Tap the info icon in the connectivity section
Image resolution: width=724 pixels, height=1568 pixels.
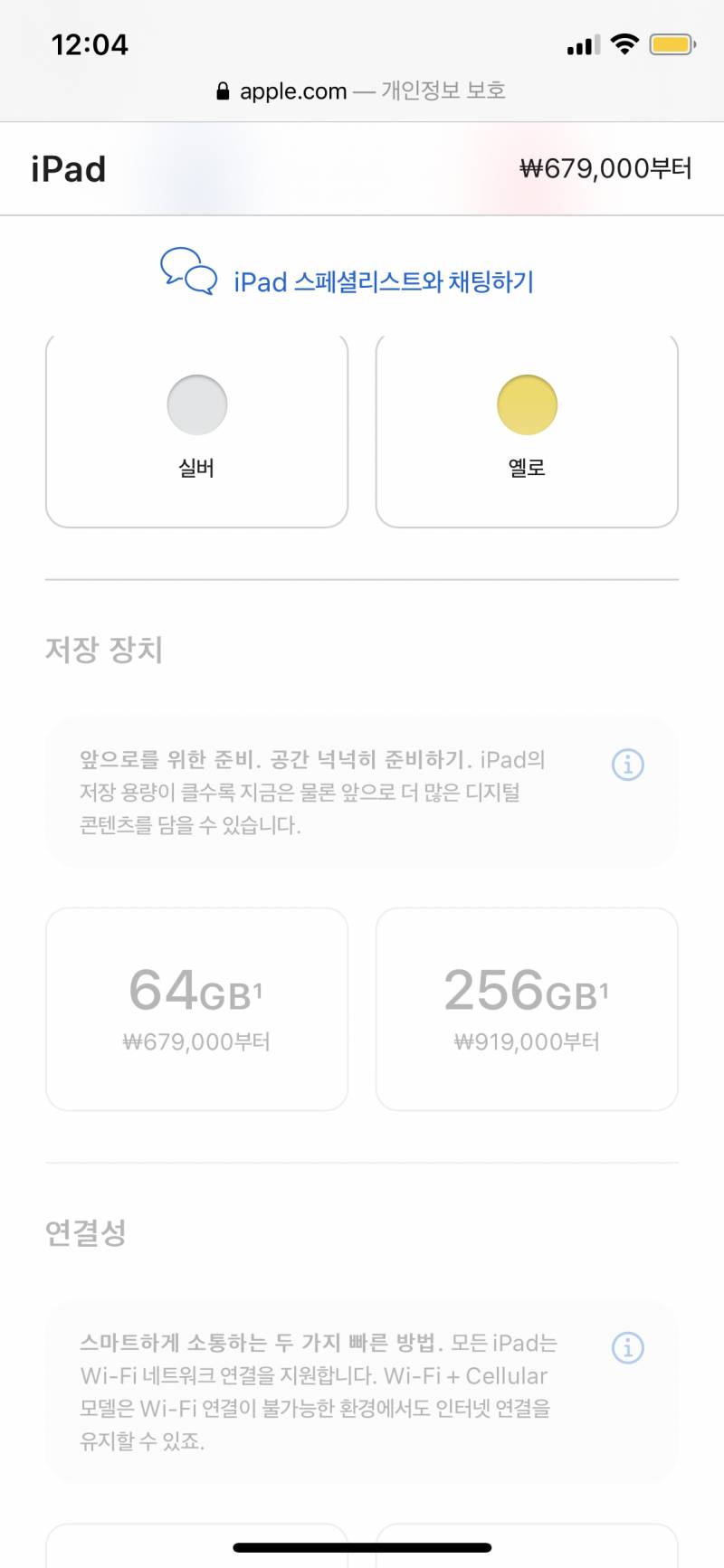[x=628, y=1347]
